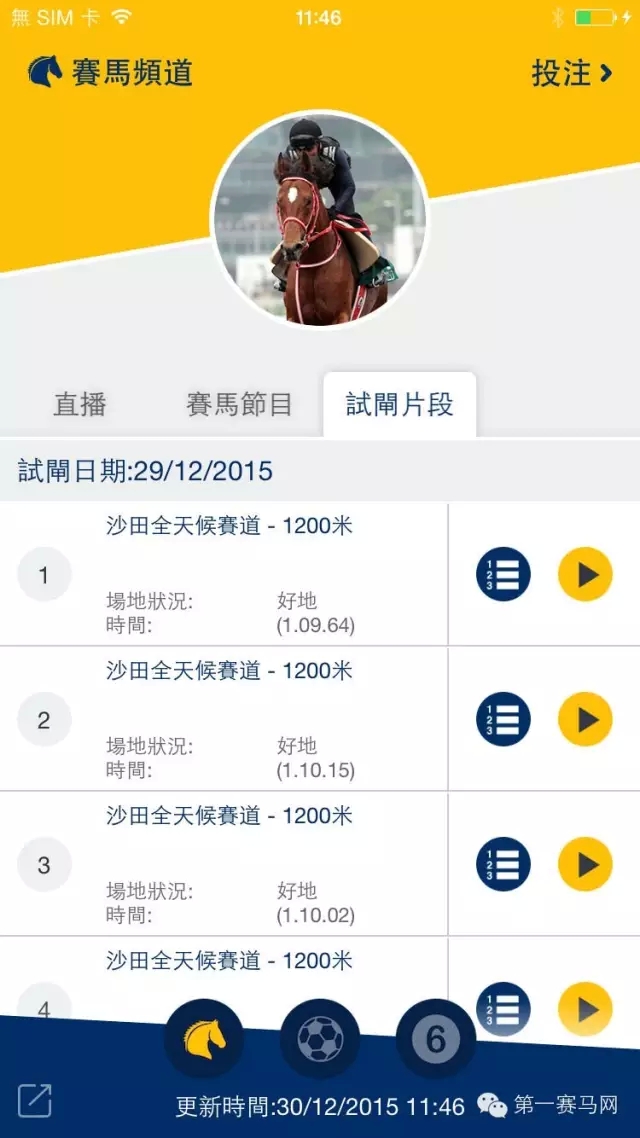The height and width of the screenshot is (1138, 640).
Task: Tap the external link icon
Action: coord(34,1101)
